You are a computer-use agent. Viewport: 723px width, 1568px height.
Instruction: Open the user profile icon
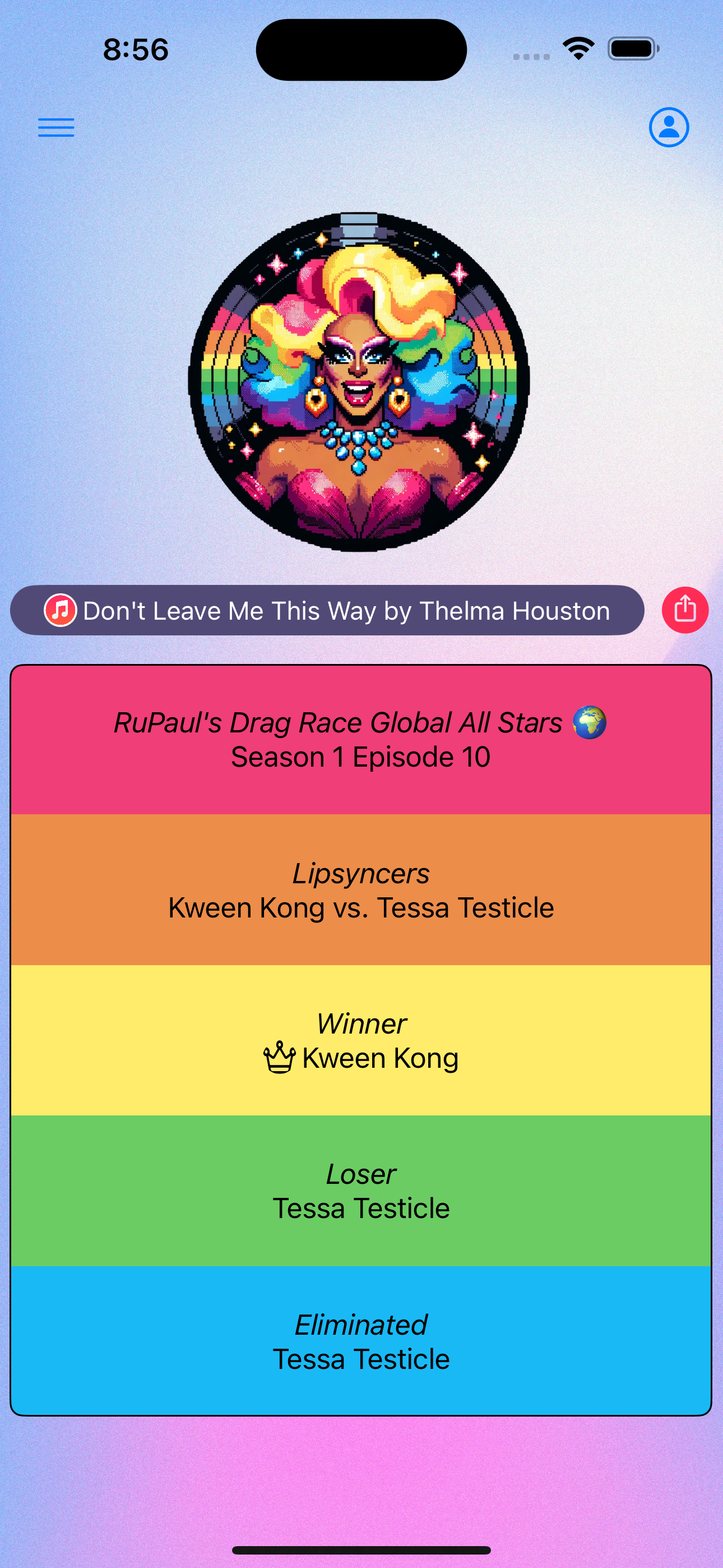(668, 128)
